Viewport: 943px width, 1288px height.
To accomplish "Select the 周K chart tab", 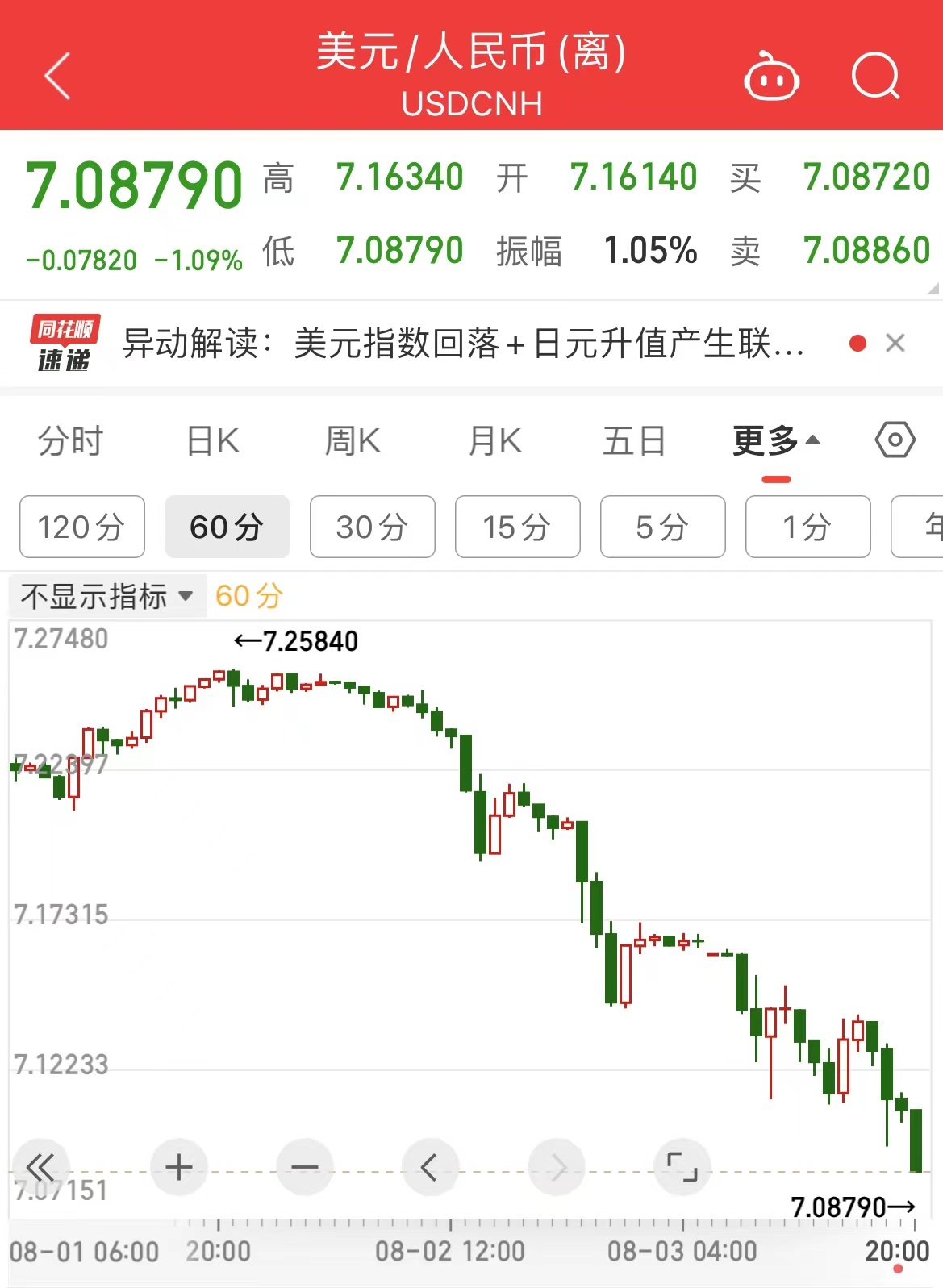I will coord(353,441).
